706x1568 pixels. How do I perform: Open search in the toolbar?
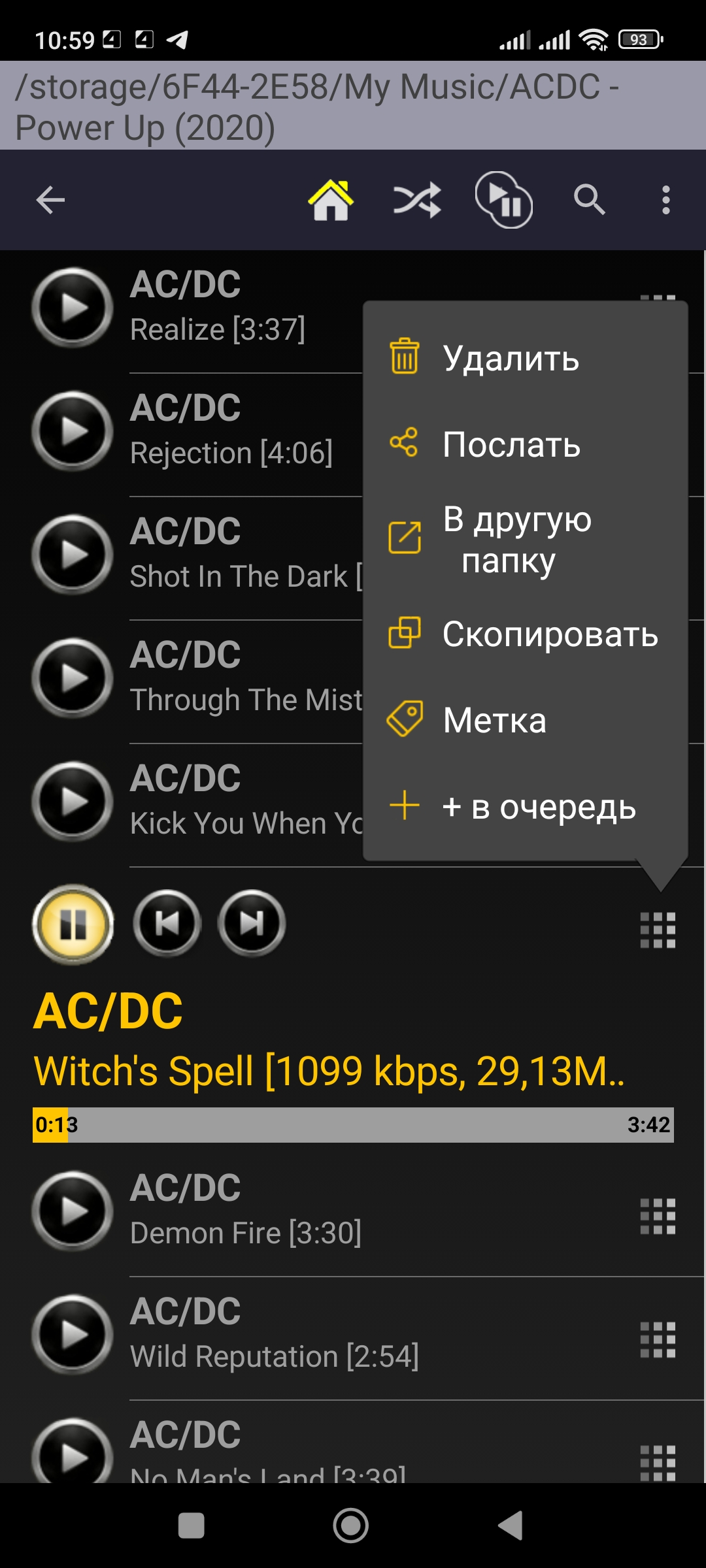pyautogui.click(x=589, y=200)
